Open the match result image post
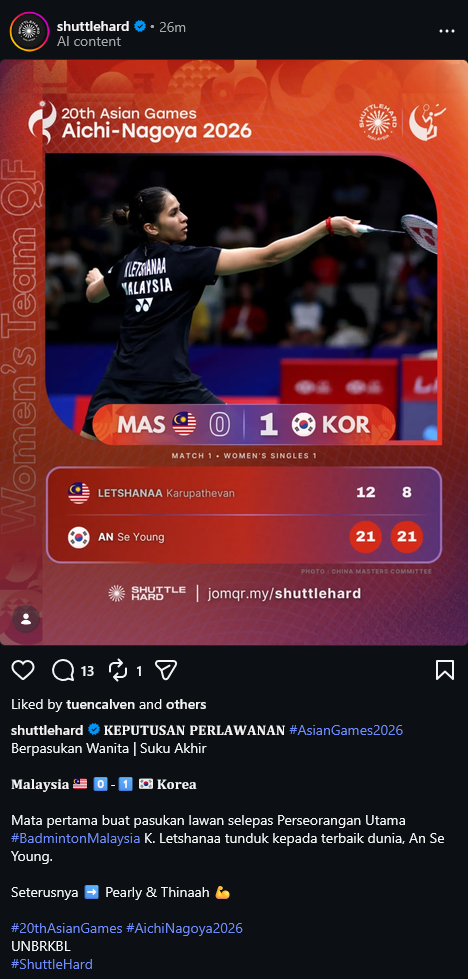The width and height of the screenshot is (468, 979). [x=234, y=352]
